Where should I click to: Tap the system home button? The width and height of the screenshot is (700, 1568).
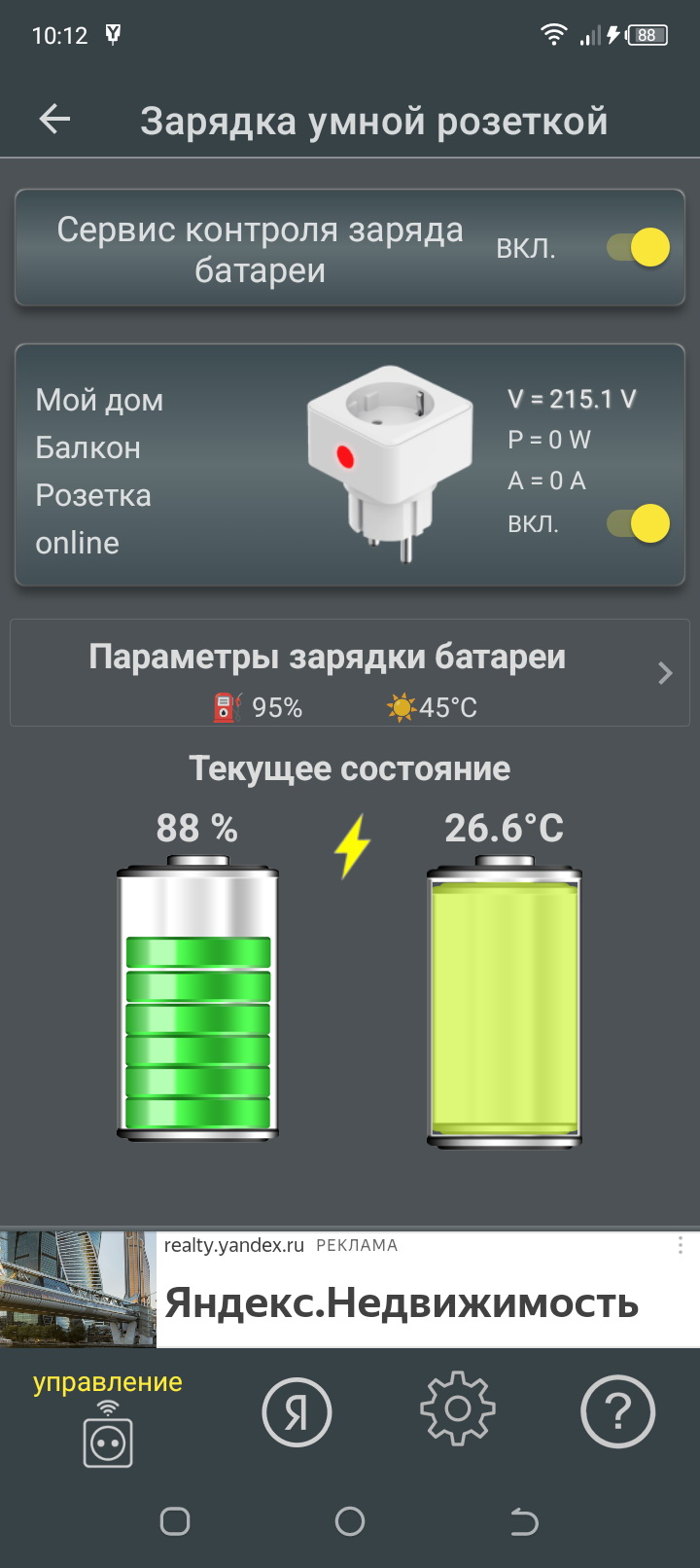click(x=350, y=1521)
